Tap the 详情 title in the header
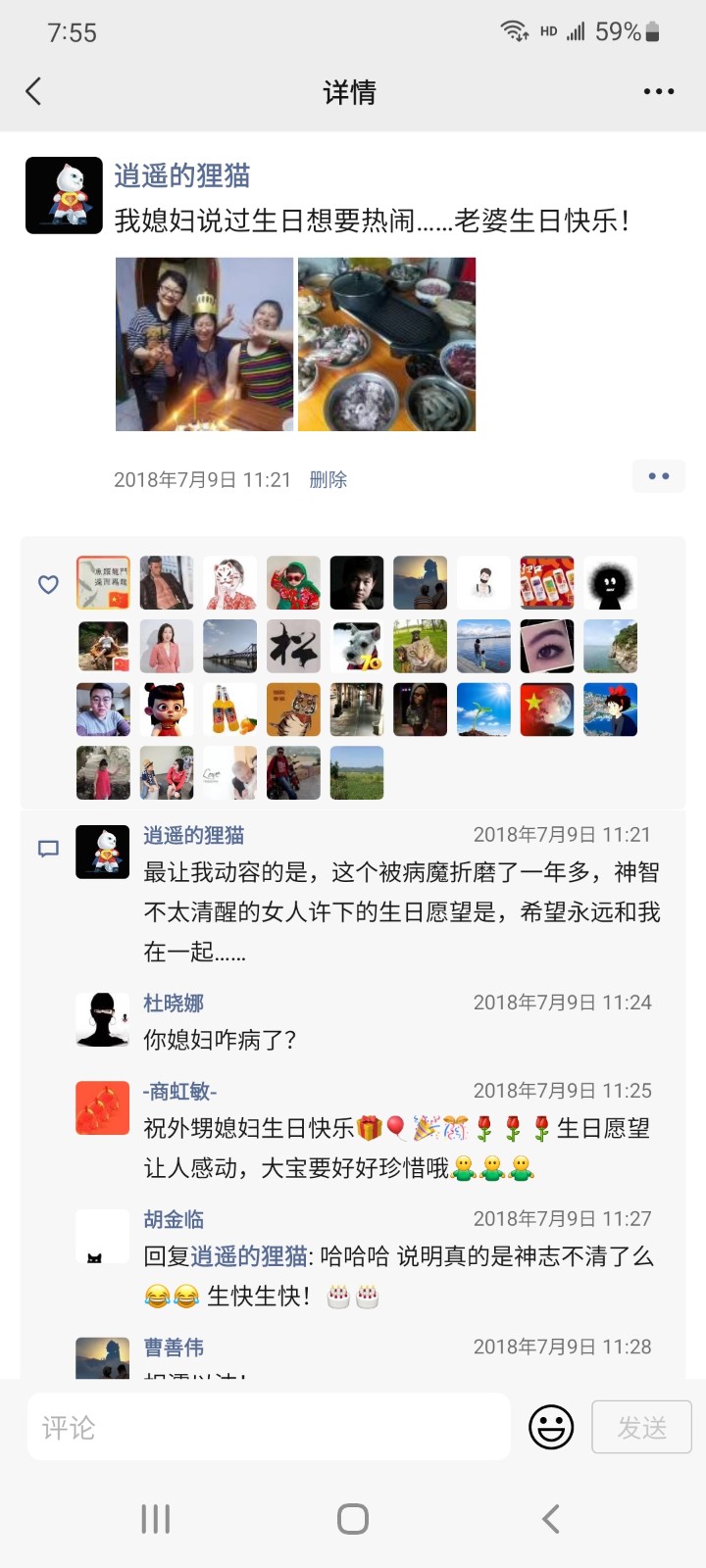This screenshot has height=1568, width=706. 351,90
